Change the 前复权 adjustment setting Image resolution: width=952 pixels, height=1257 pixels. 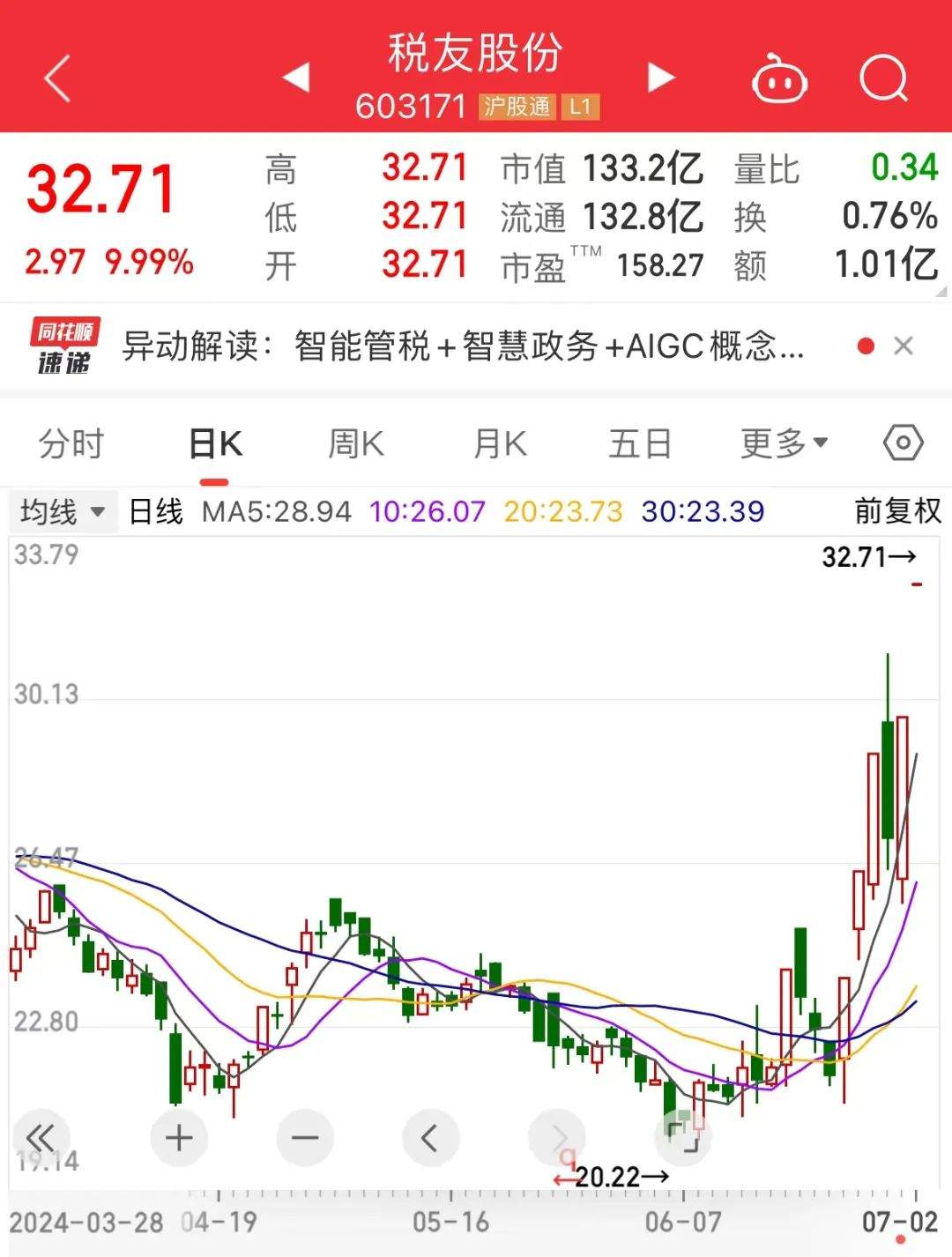897,511
